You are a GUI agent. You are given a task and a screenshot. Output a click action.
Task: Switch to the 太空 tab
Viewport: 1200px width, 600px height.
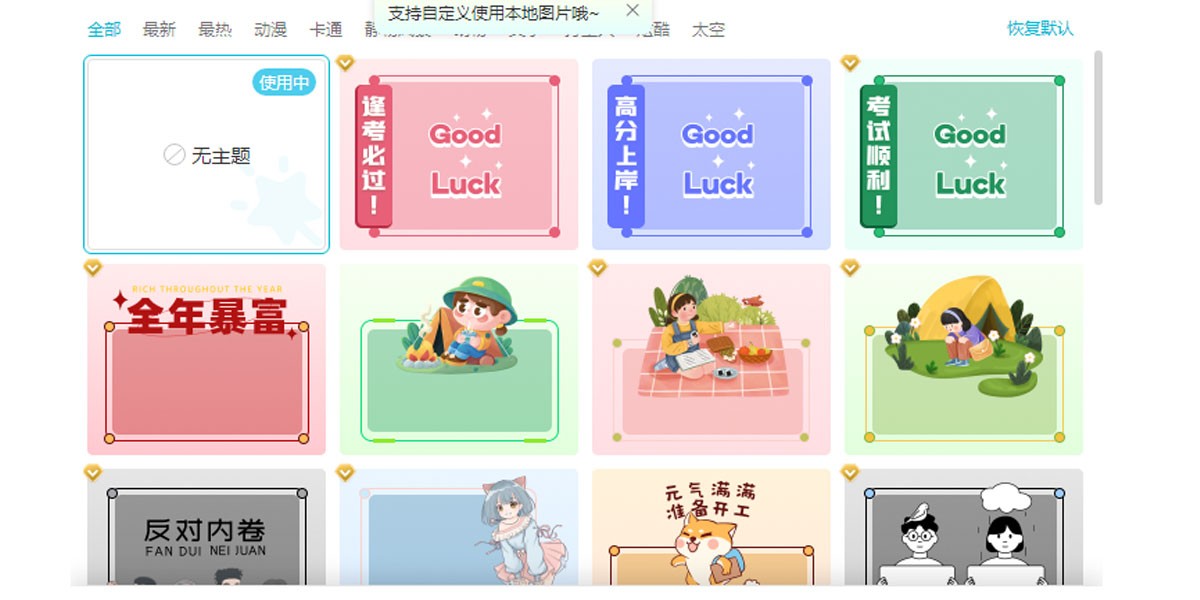(708, 31)
